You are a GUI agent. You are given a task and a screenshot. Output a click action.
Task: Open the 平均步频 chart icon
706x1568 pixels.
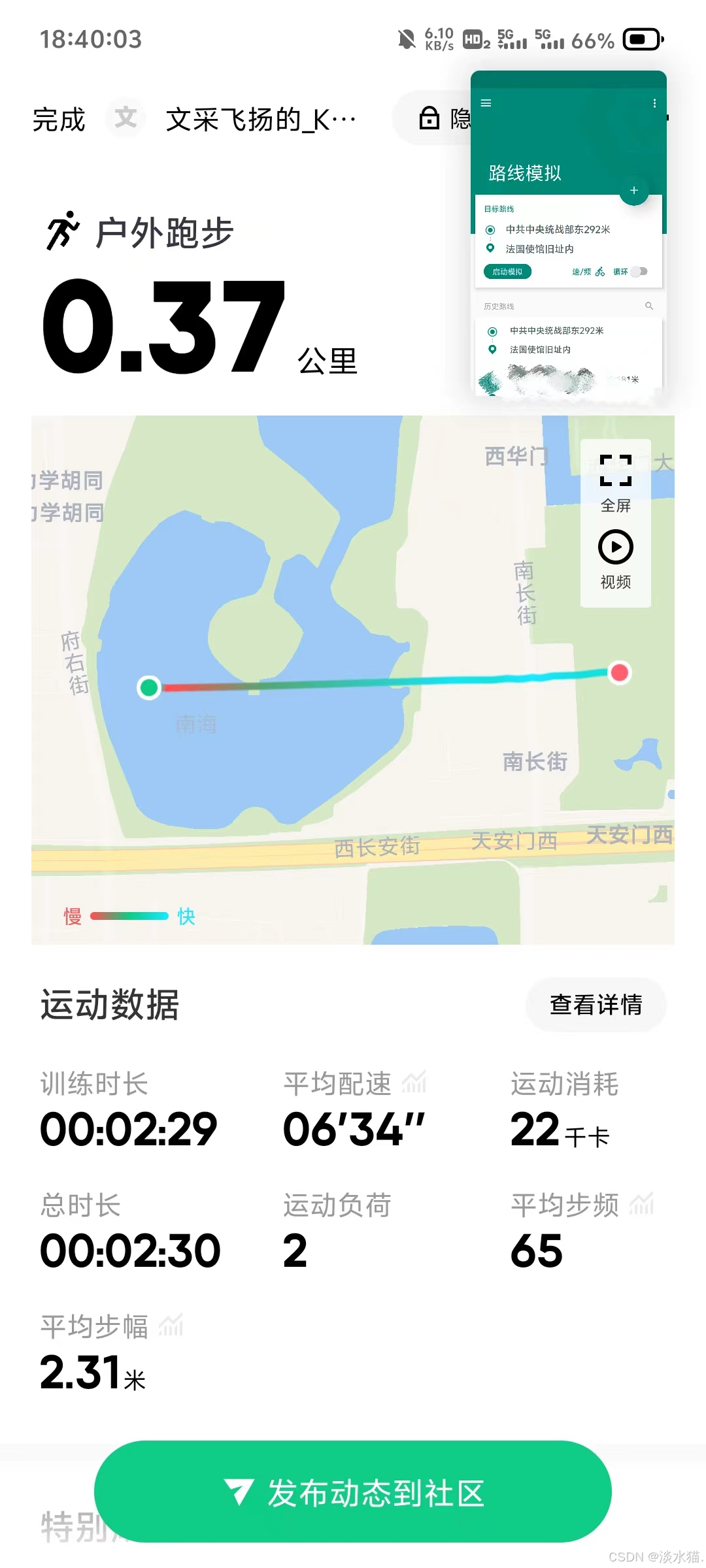pos(641,1203)
